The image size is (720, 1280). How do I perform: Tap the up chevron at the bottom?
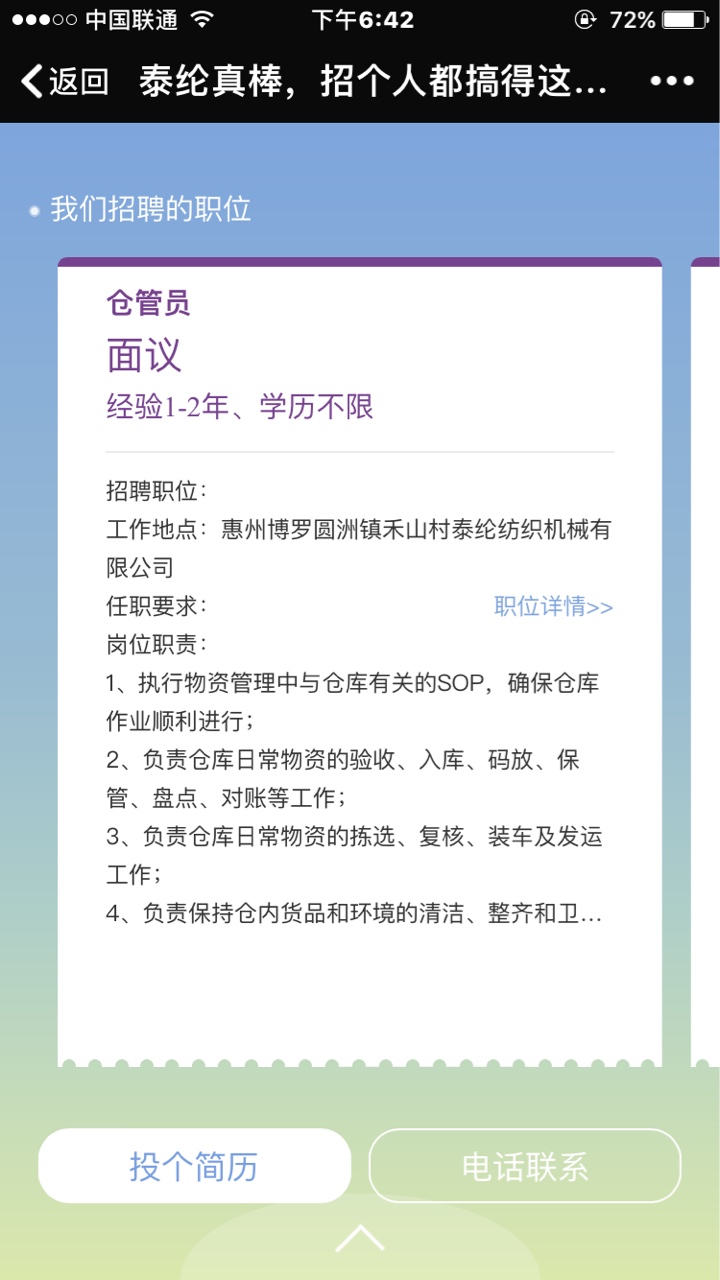pos(360,1239)
